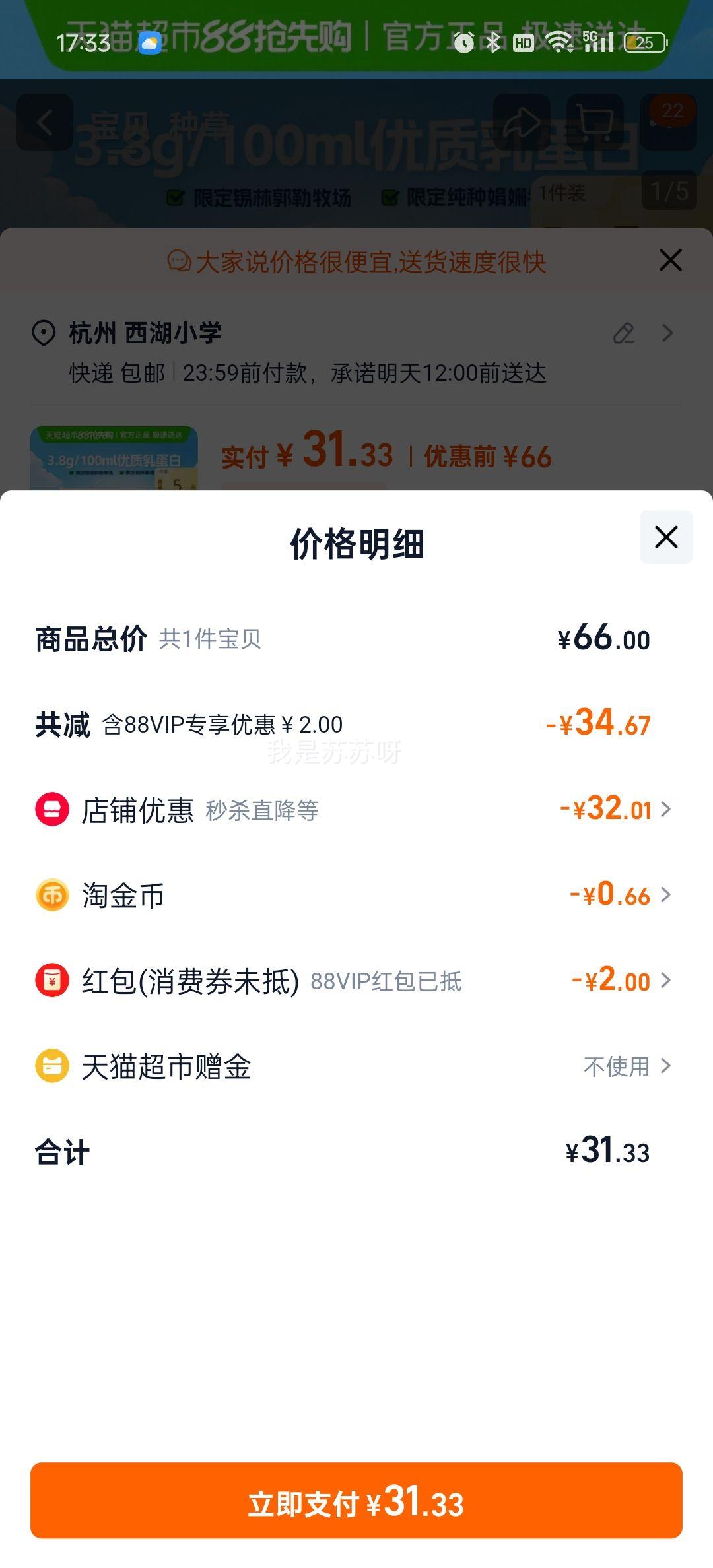
Task: Tap the yellow icon beside 天猫超市赠金
Action: point(52,1066)
